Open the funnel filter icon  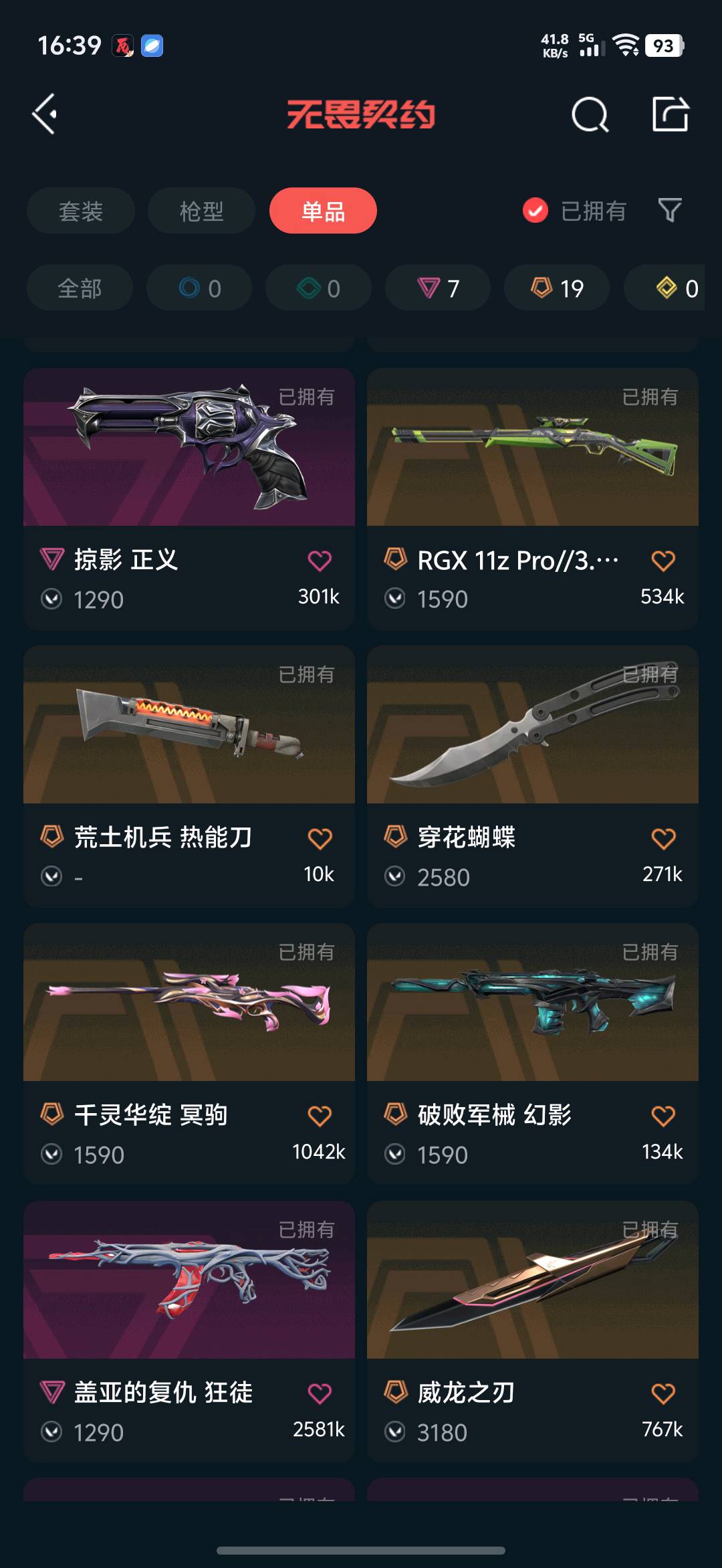pos(669,211)
